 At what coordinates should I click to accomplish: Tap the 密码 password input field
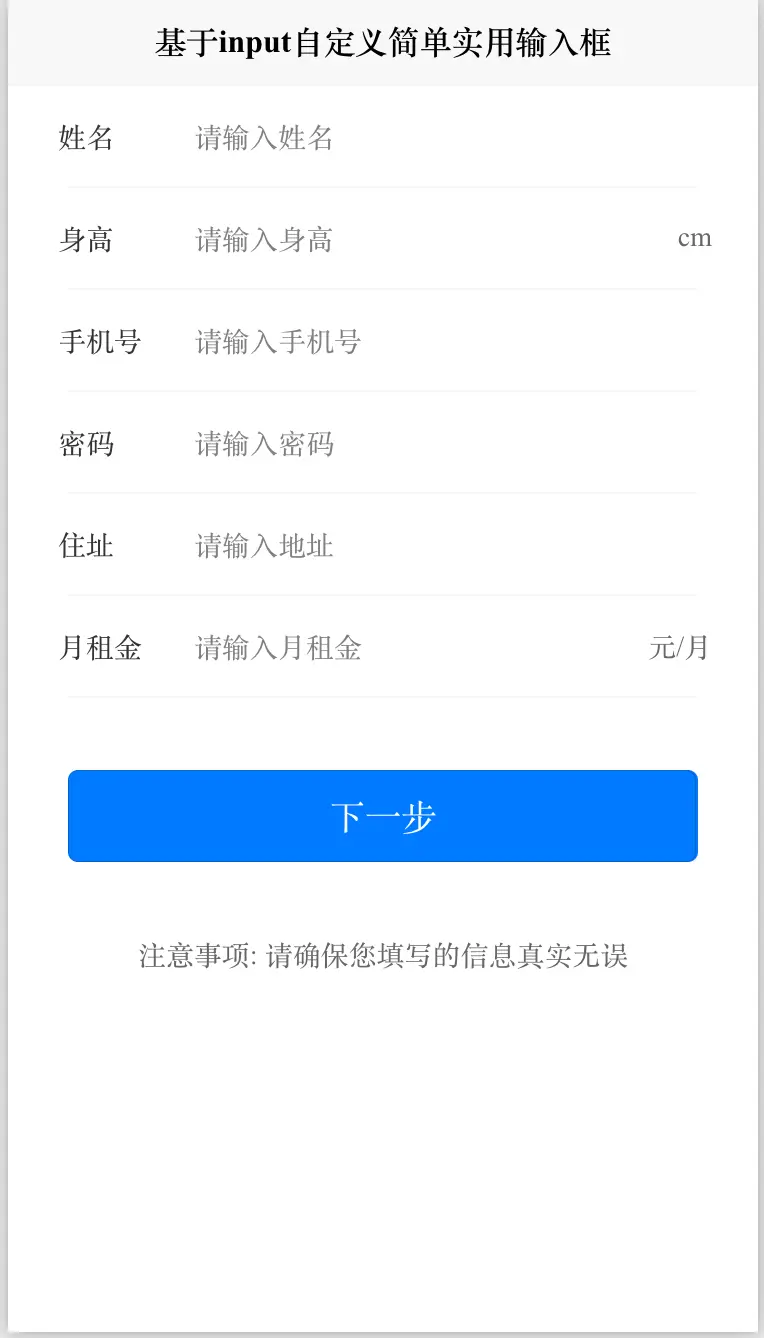click(420, 444)
